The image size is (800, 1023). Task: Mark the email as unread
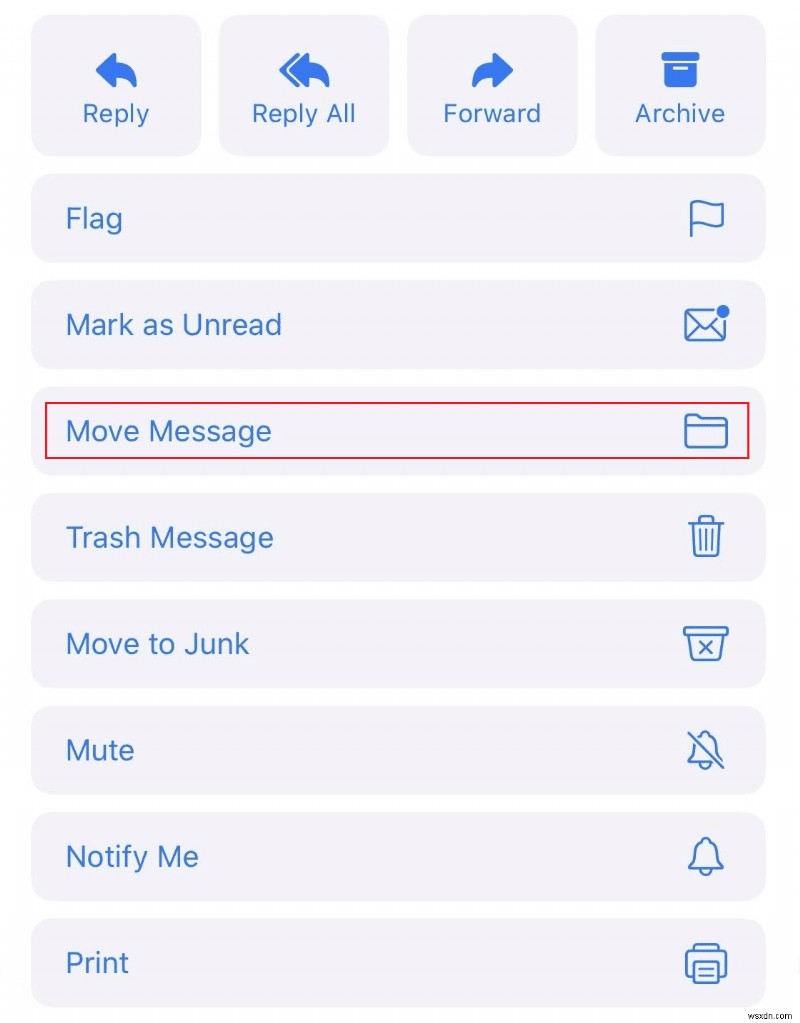(x=398, y=325)
